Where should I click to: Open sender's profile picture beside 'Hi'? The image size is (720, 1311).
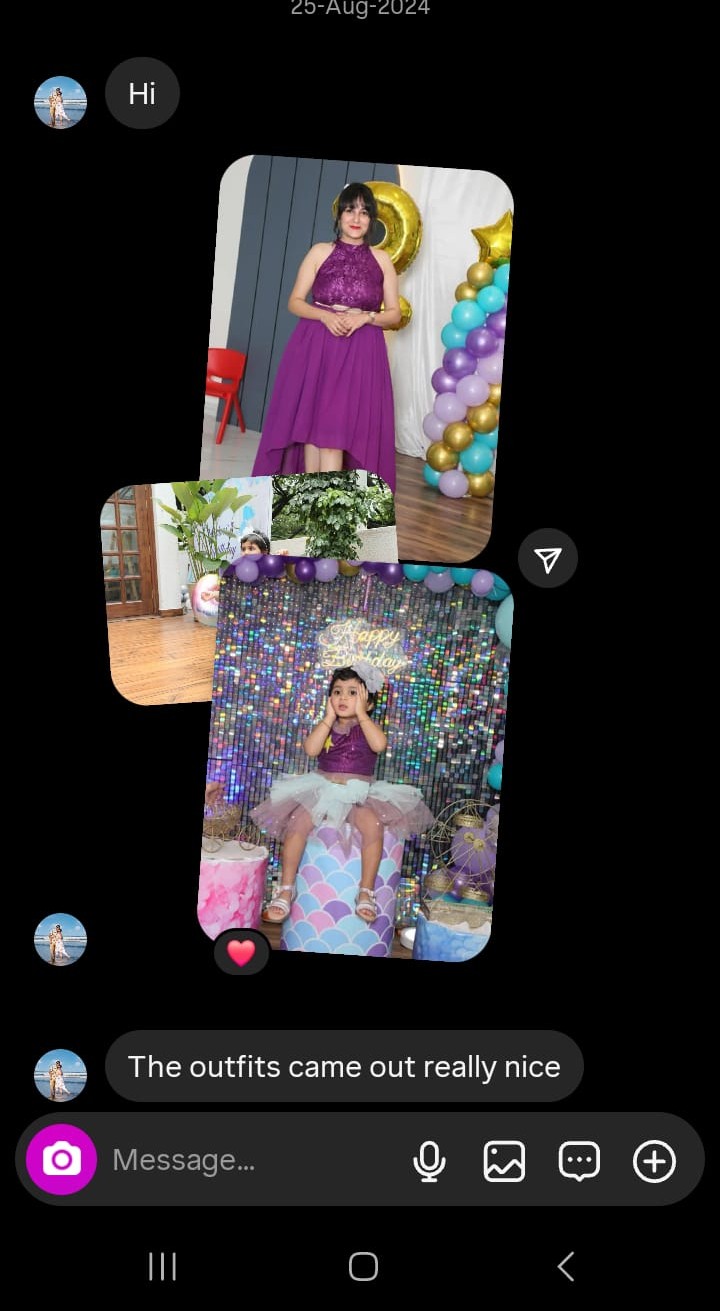click(x=61, y=102)
